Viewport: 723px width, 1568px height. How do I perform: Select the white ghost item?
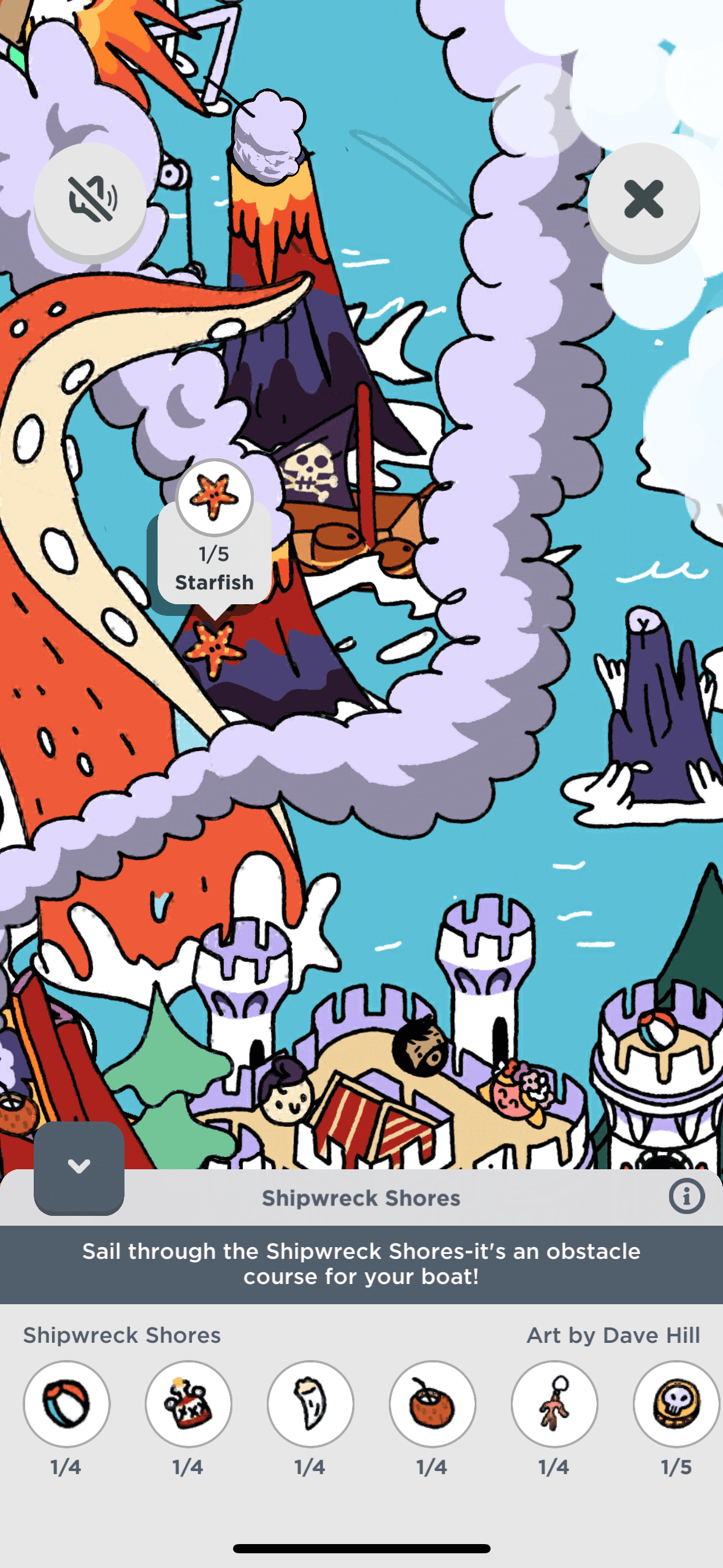pos(310,1404)
